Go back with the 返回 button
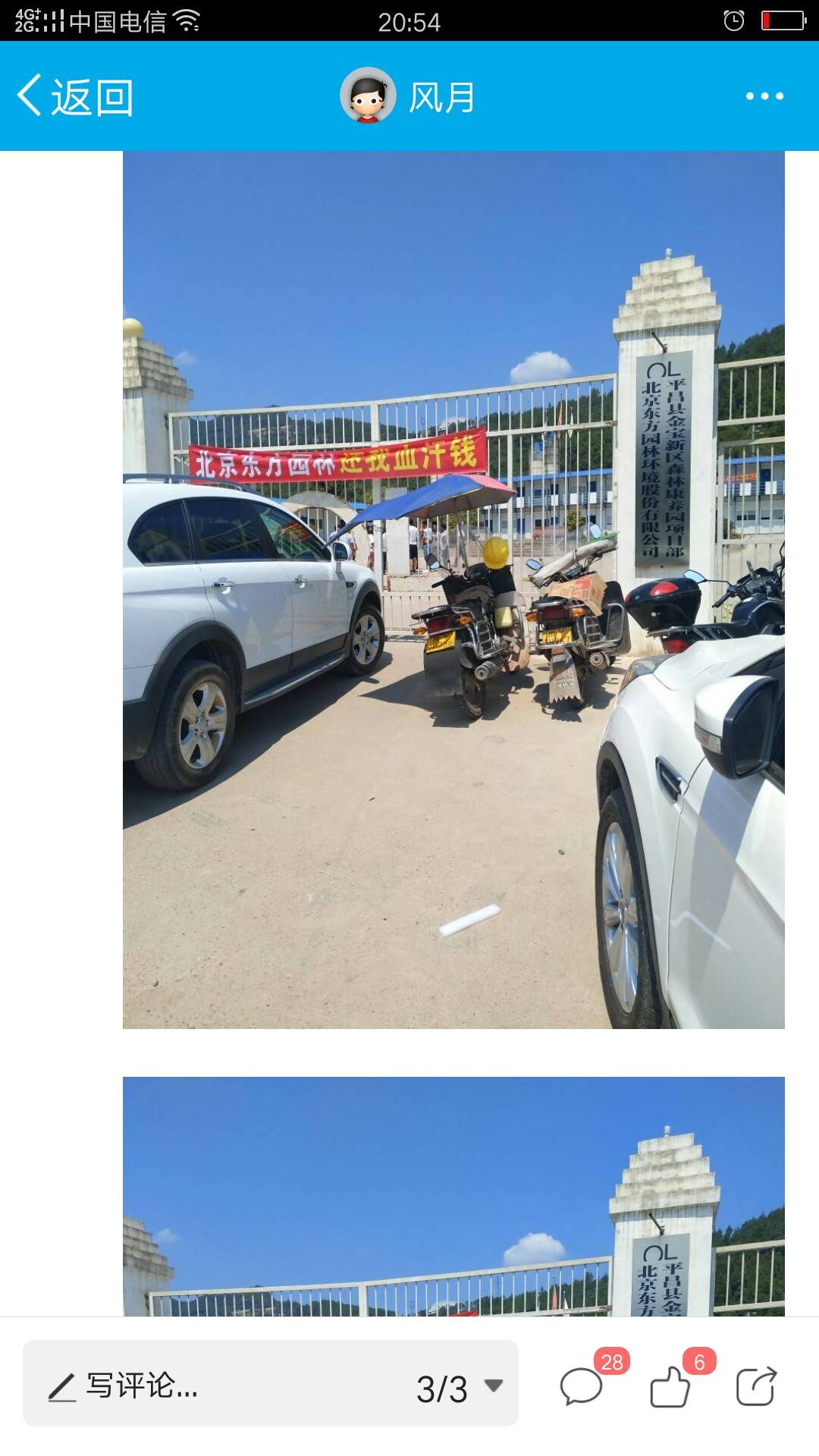Screen dimensions: 819x1456 (x=76, y=97)
